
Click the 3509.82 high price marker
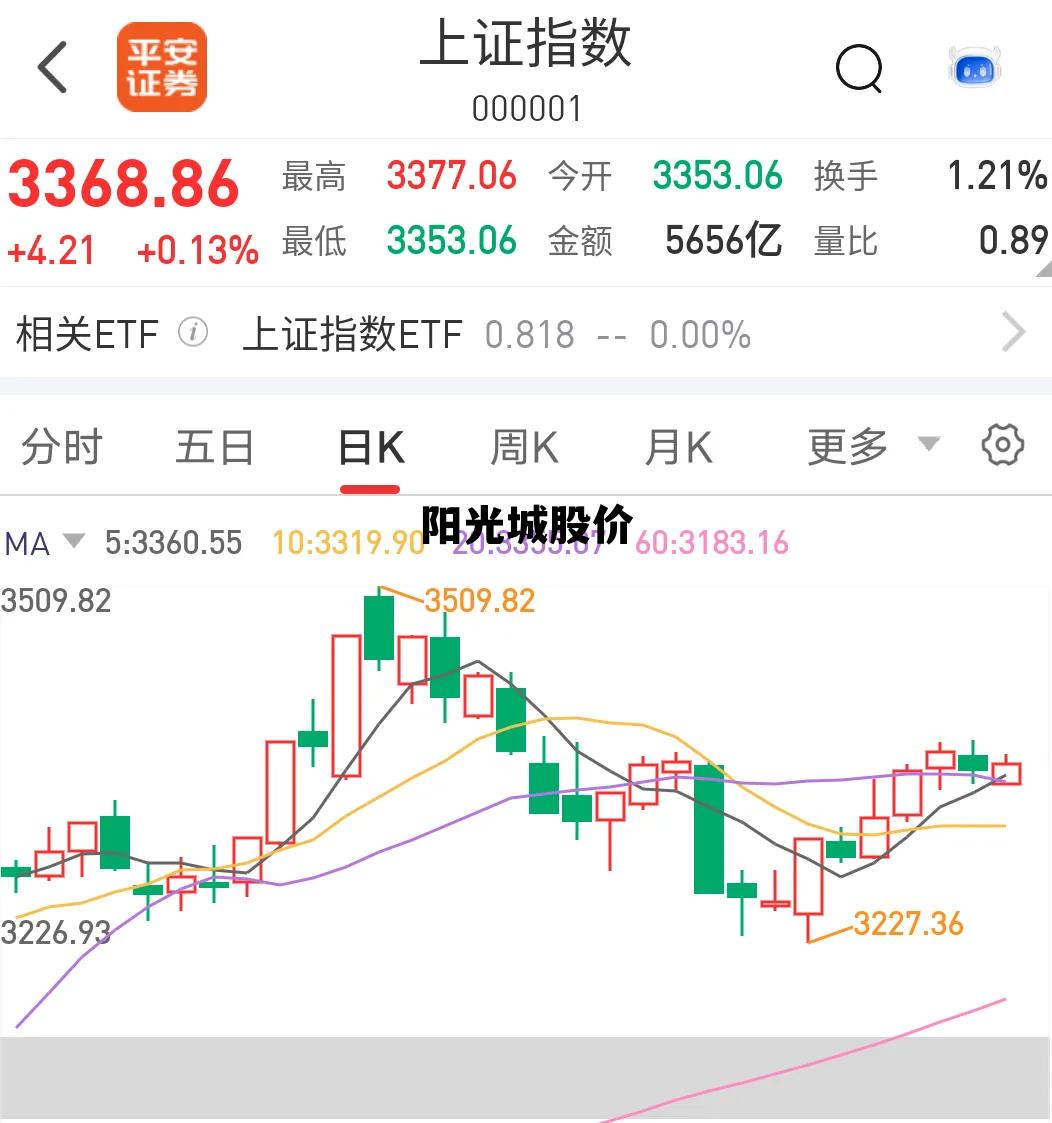(479, 601)
